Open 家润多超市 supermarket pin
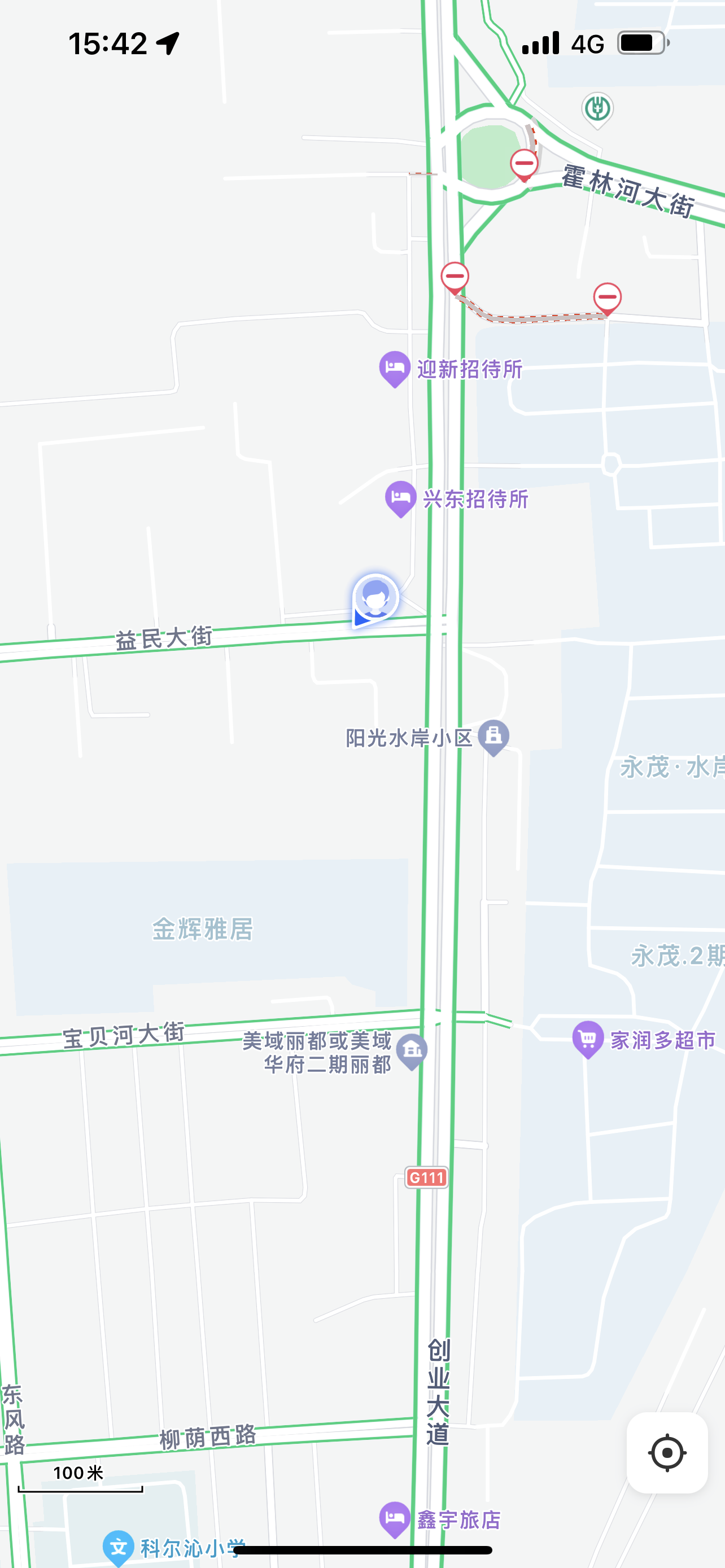 click(587, 1039)
